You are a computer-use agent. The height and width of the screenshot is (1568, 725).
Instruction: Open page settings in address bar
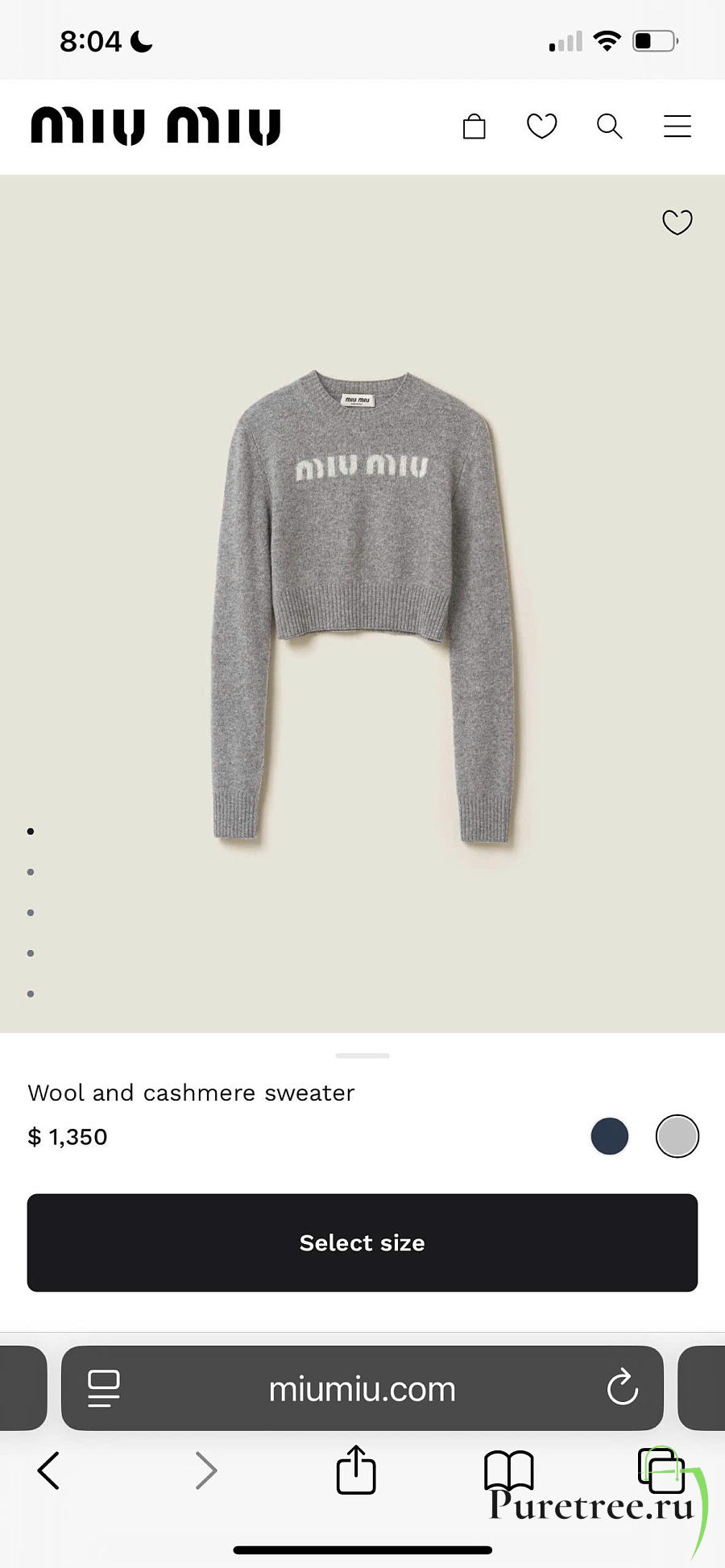click(104, 1388)
